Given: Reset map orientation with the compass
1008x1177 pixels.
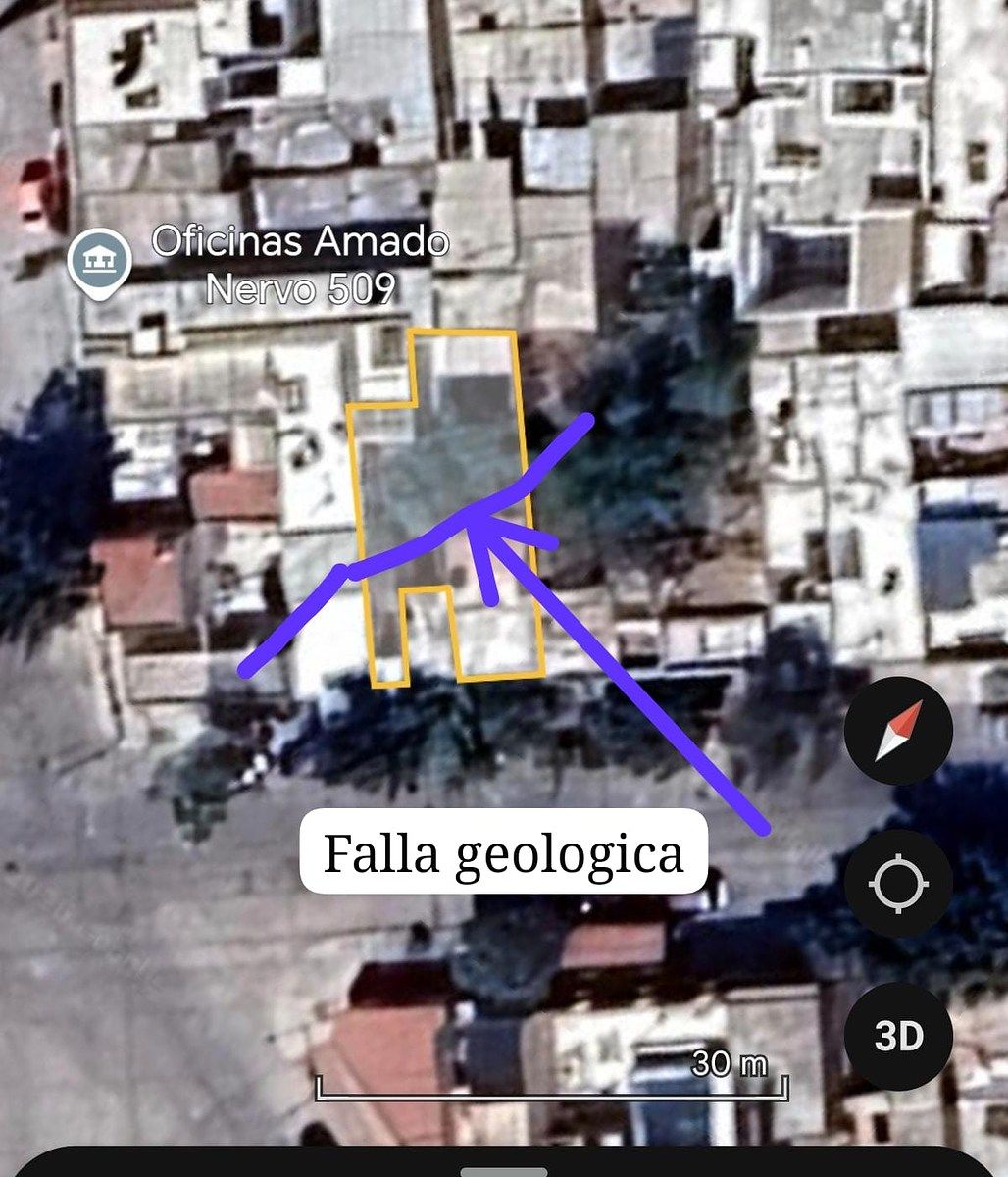Looking at the screenshot, I should 898,731.
